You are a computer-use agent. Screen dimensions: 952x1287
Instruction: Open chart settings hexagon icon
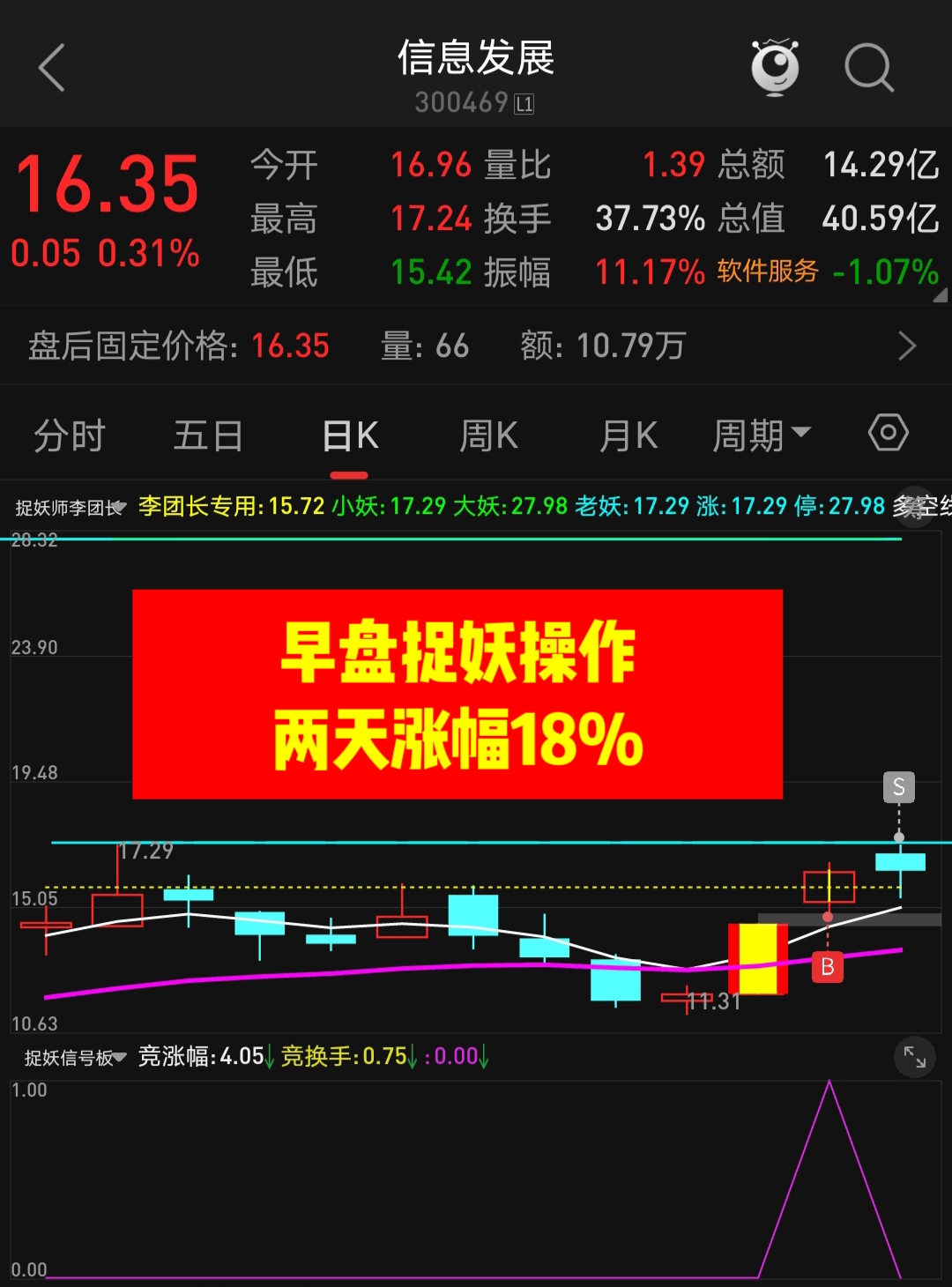pos(888,433)
